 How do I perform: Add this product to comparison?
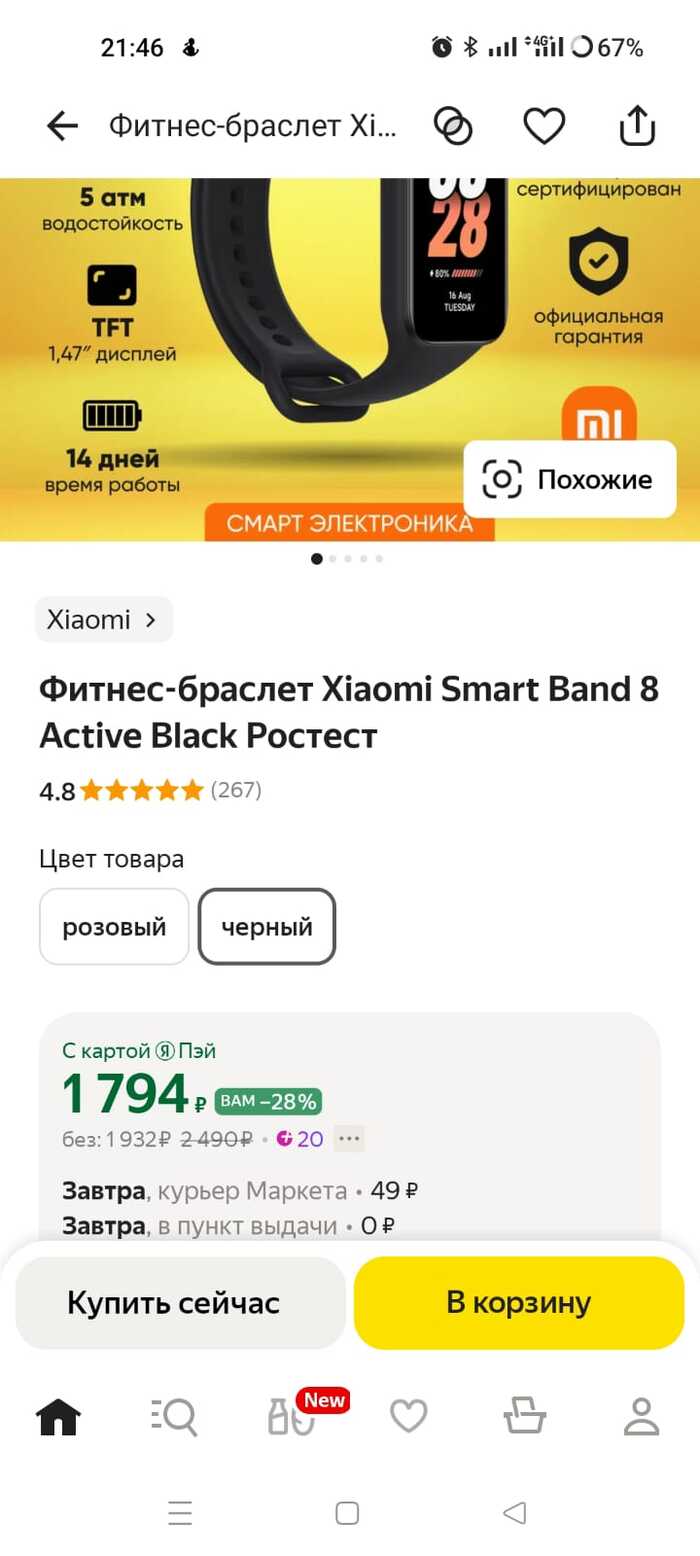(453, 126)
